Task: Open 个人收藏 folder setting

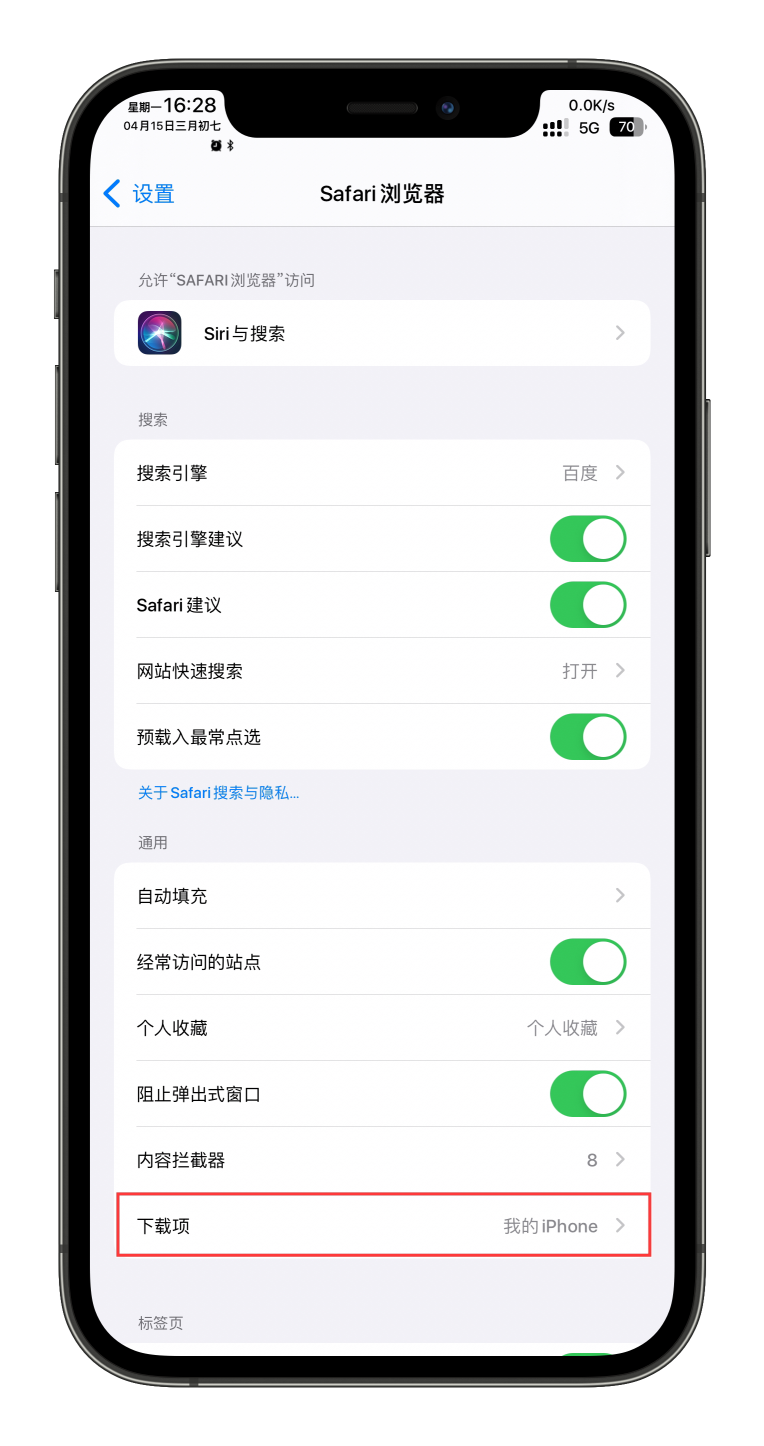Action: coord(382,1028)
